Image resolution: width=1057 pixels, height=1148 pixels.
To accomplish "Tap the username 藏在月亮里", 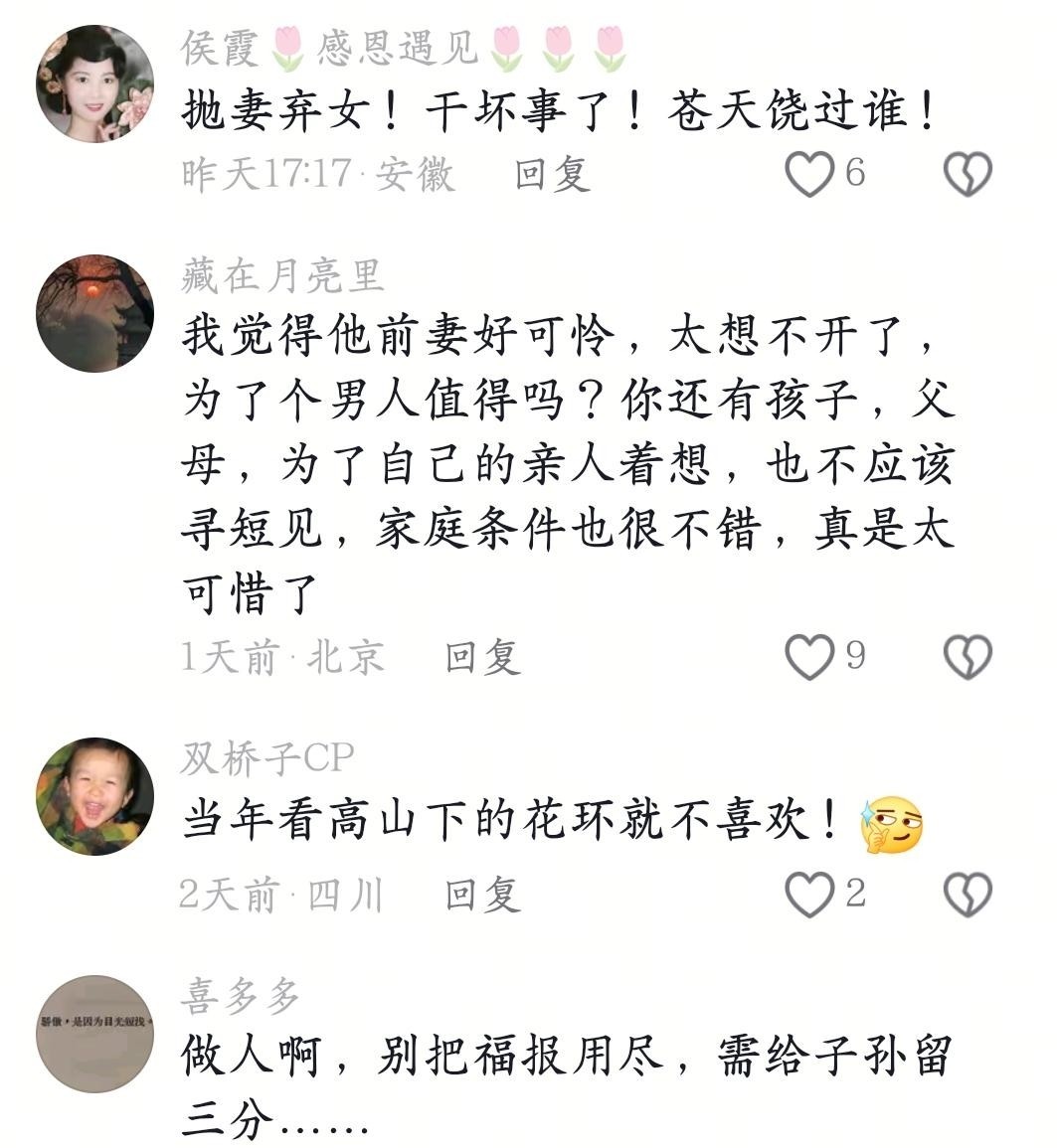I will click(281, 276).
